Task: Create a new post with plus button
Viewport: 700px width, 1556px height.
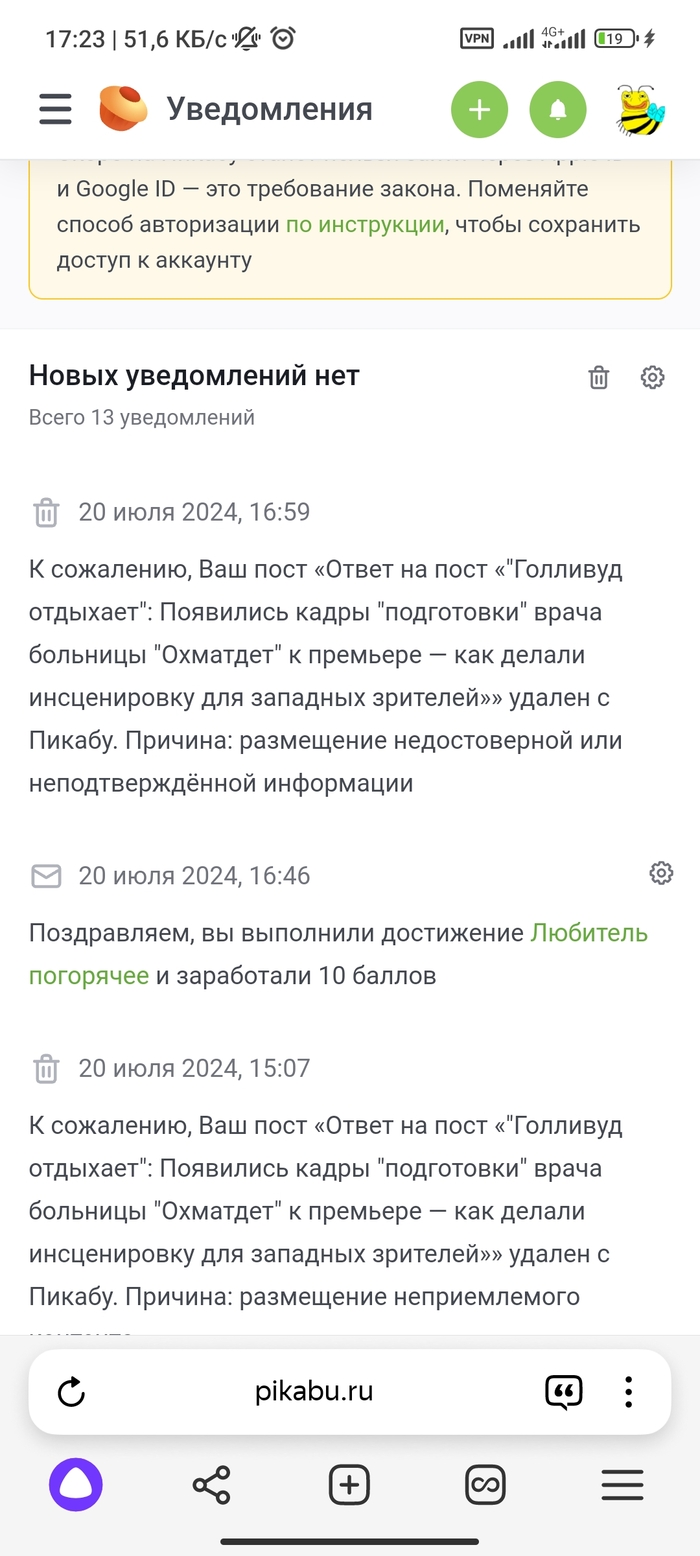Action: [x=479, y=110]
